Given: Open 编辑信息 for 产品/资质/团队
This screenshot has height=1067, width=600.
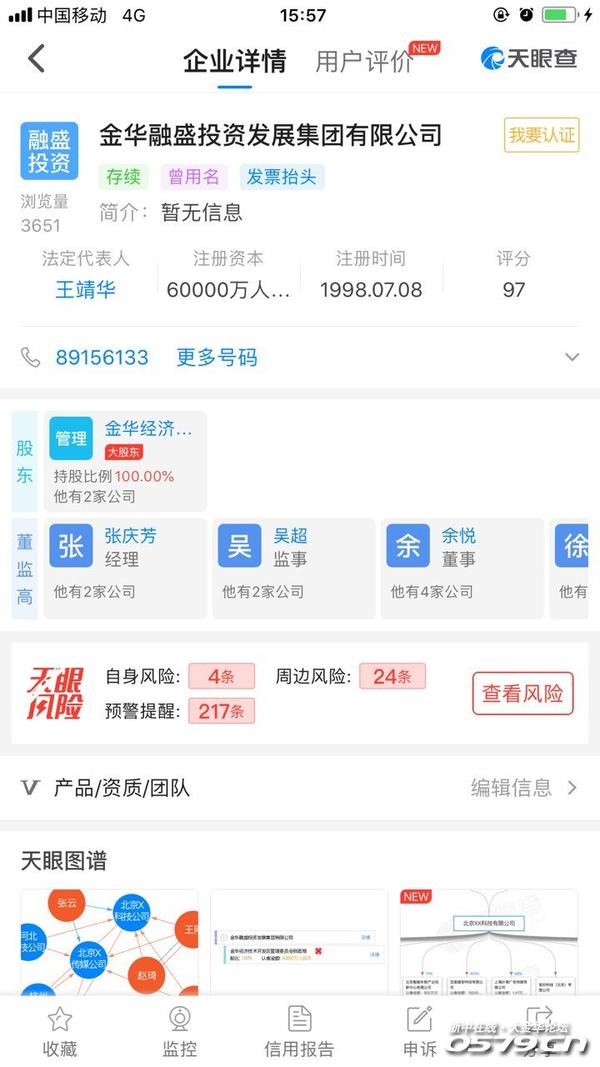Looking at the screenshot, I should click(x=523, y=788).
